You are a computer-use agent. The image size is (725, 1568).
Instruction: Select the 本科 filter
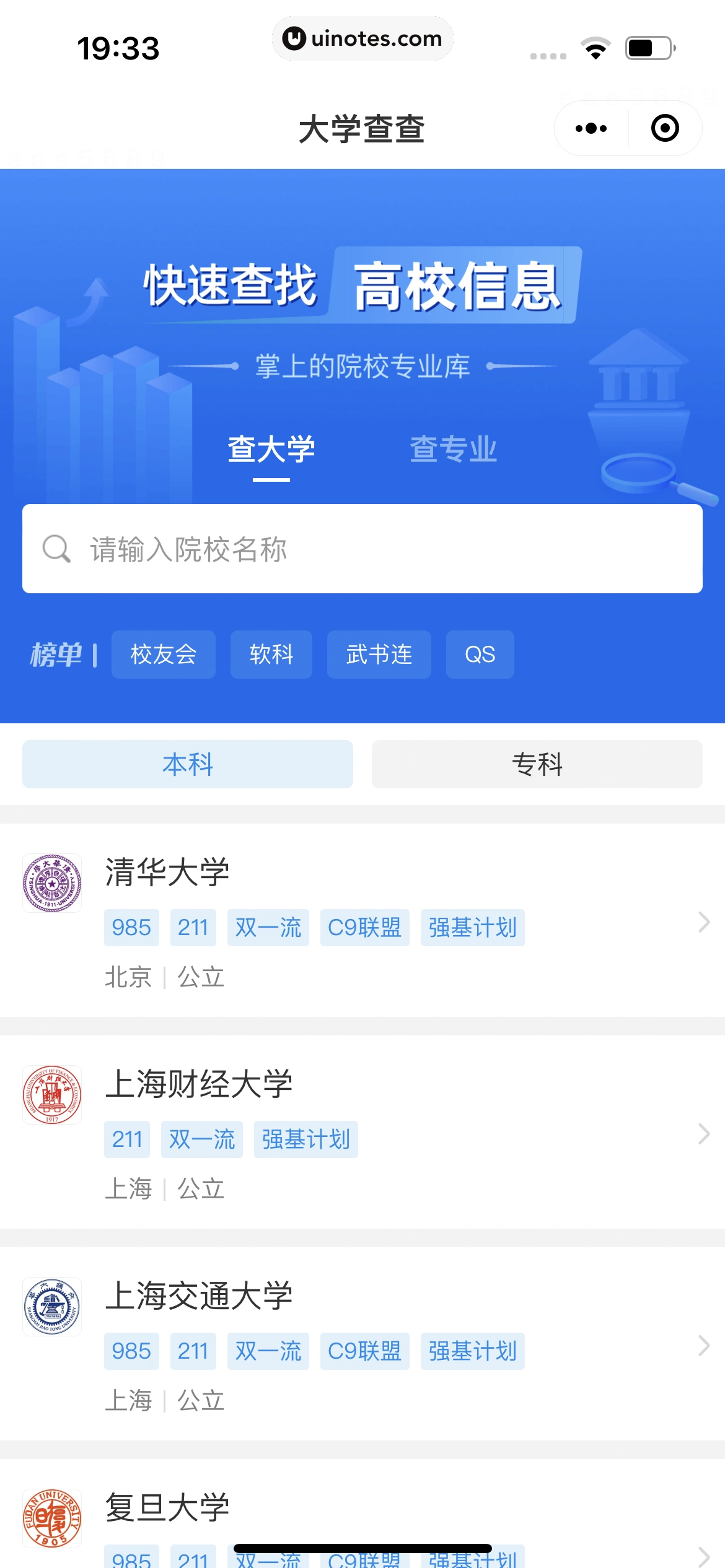coord(188,764)
